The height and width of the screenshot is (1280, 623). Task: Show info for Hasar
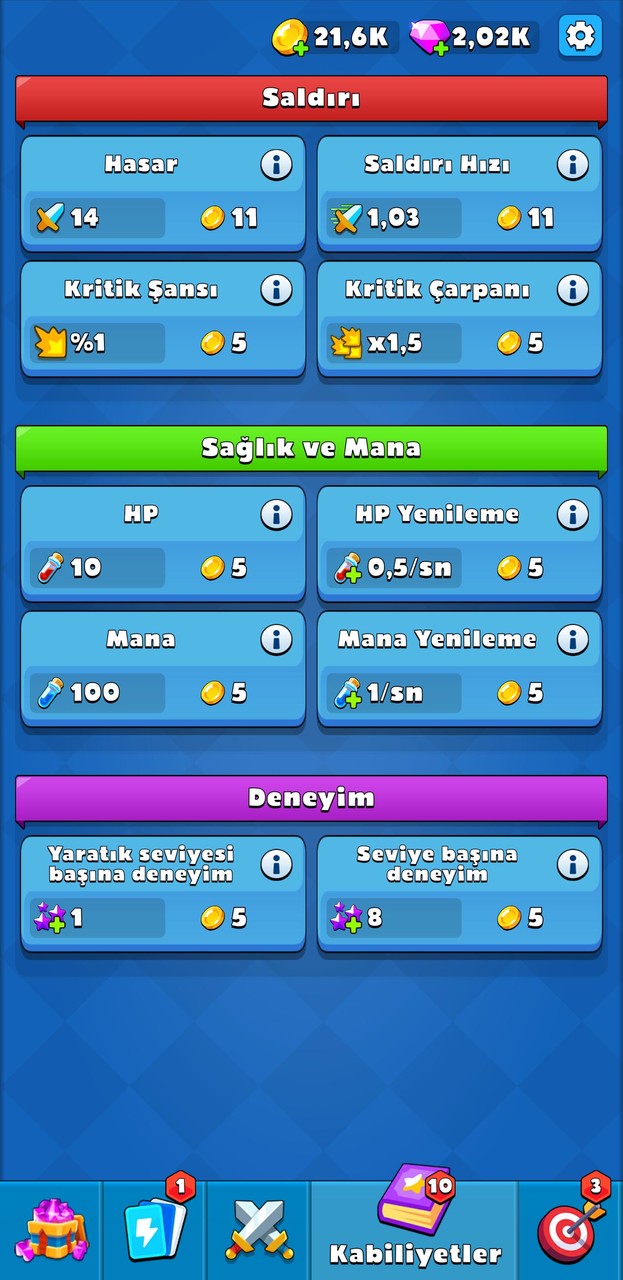coord(276,165)
